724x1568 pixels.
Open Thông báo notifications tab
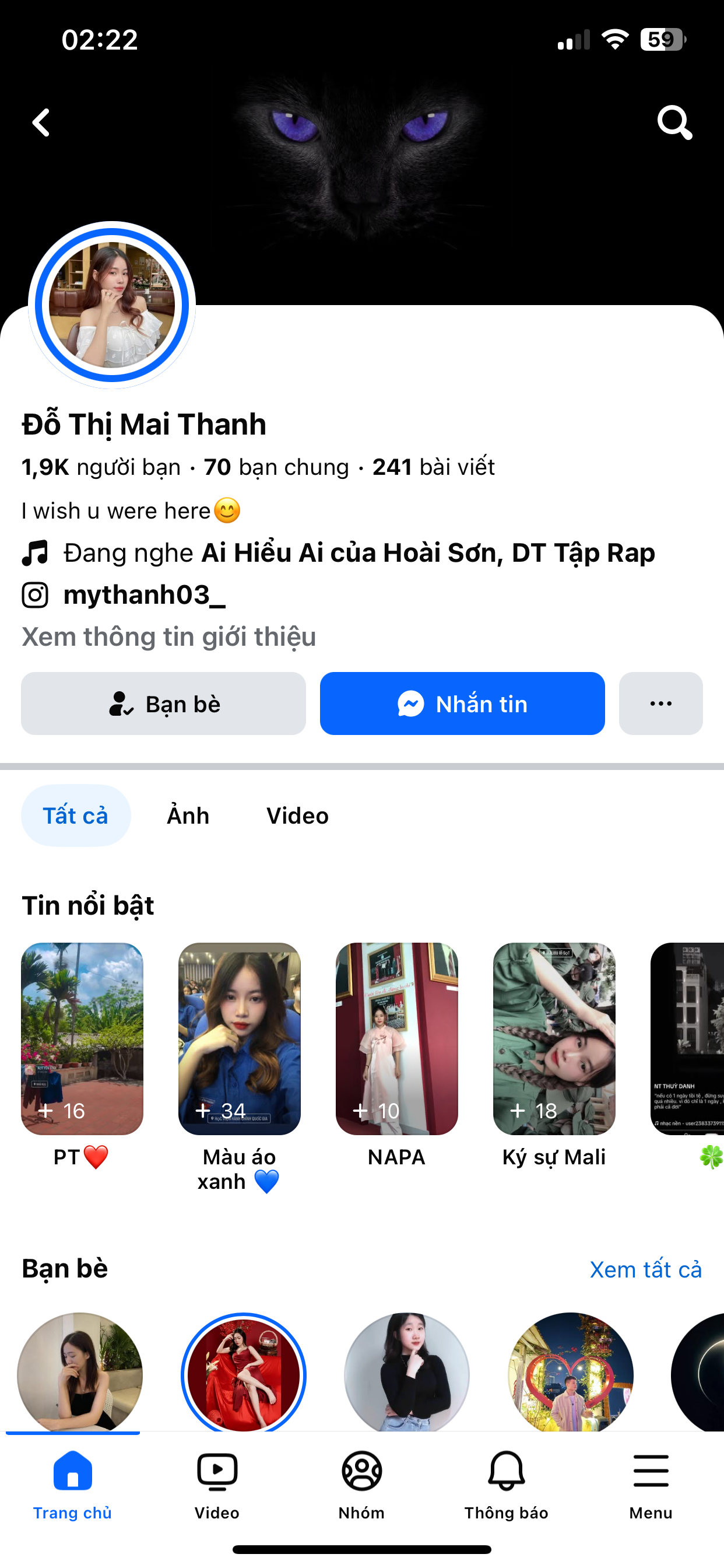[506, 1484]
